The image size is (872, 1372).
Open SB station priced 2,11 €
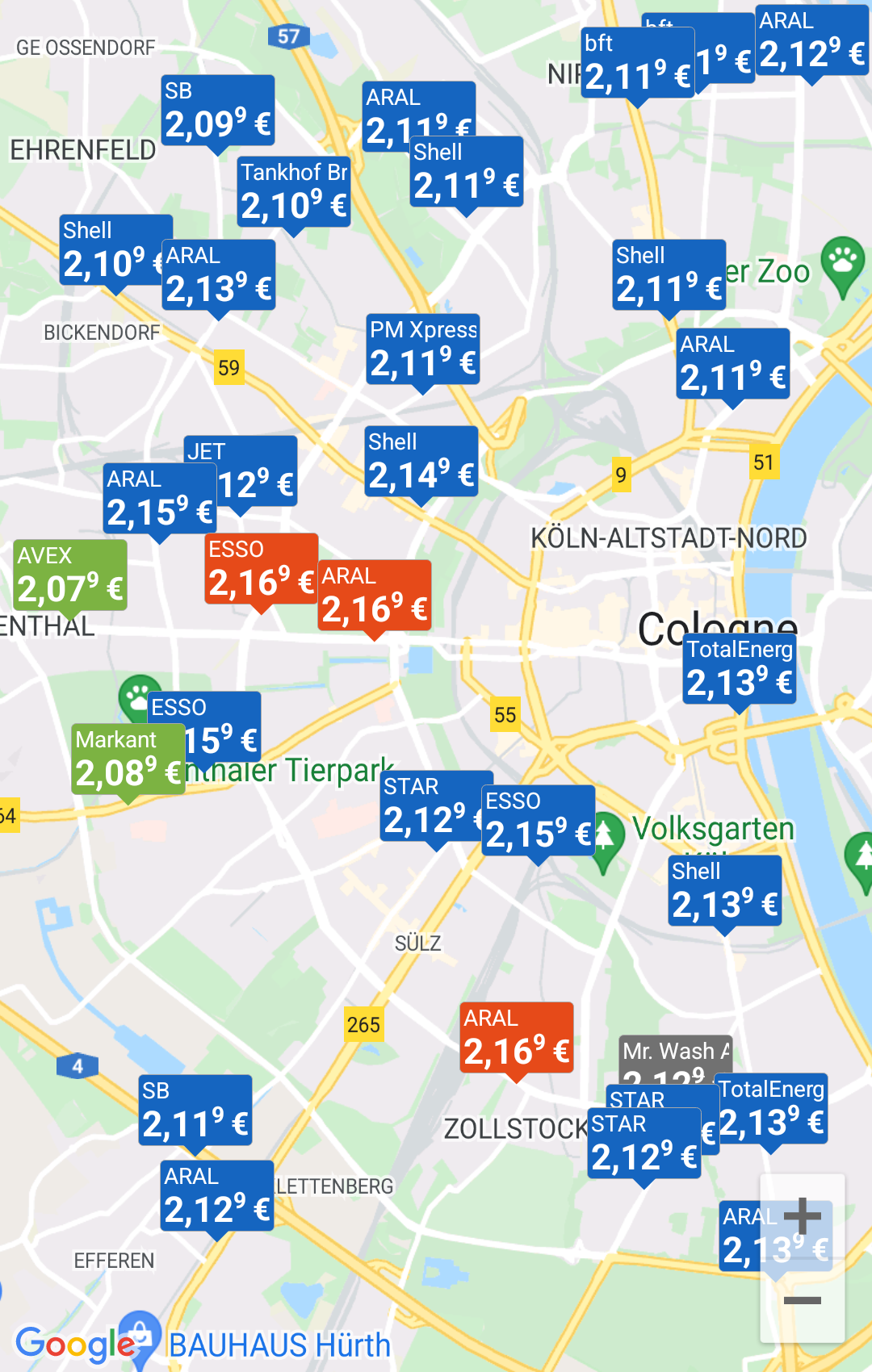pos(195,1111)
